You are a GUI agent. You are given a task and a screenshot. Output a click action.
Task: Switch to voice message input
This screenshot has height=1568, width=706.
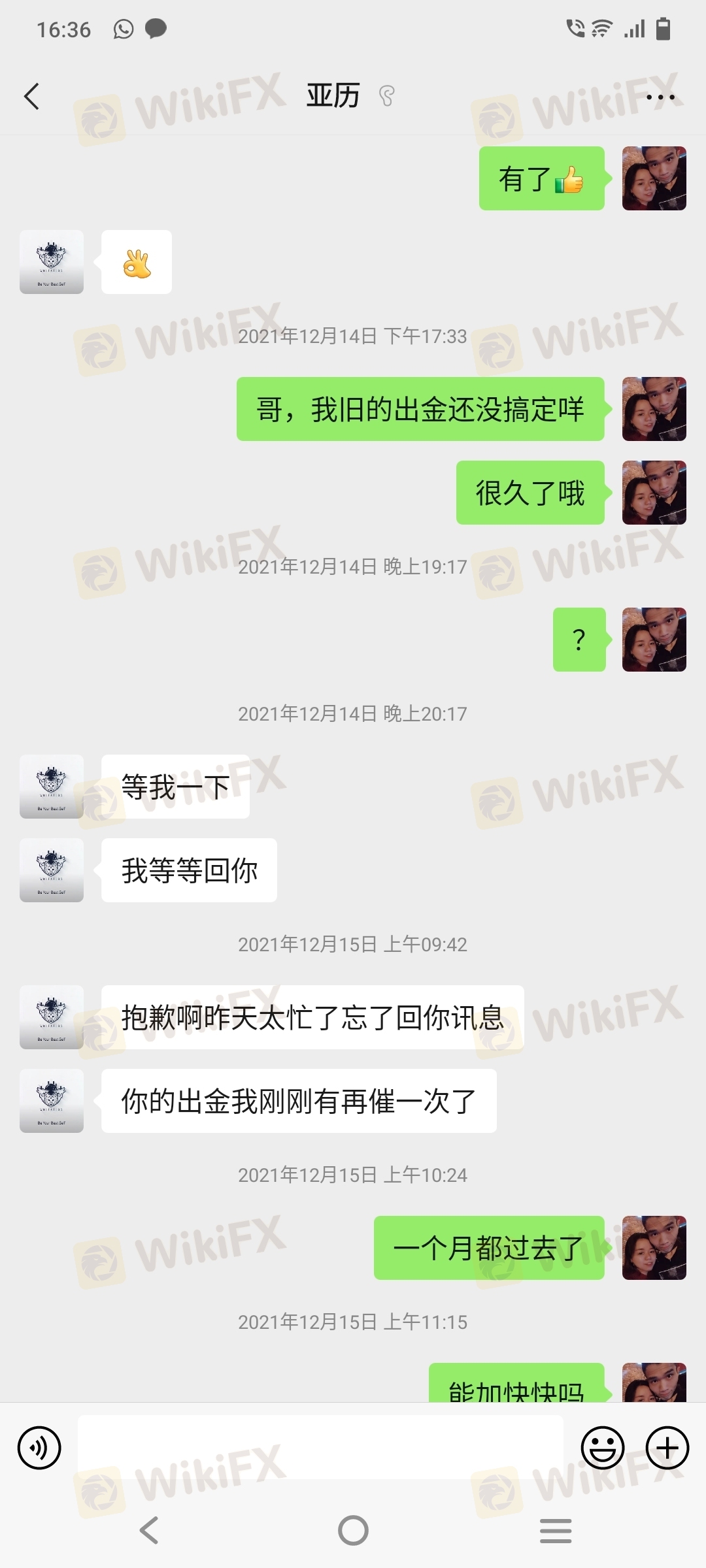point(39,1448)
